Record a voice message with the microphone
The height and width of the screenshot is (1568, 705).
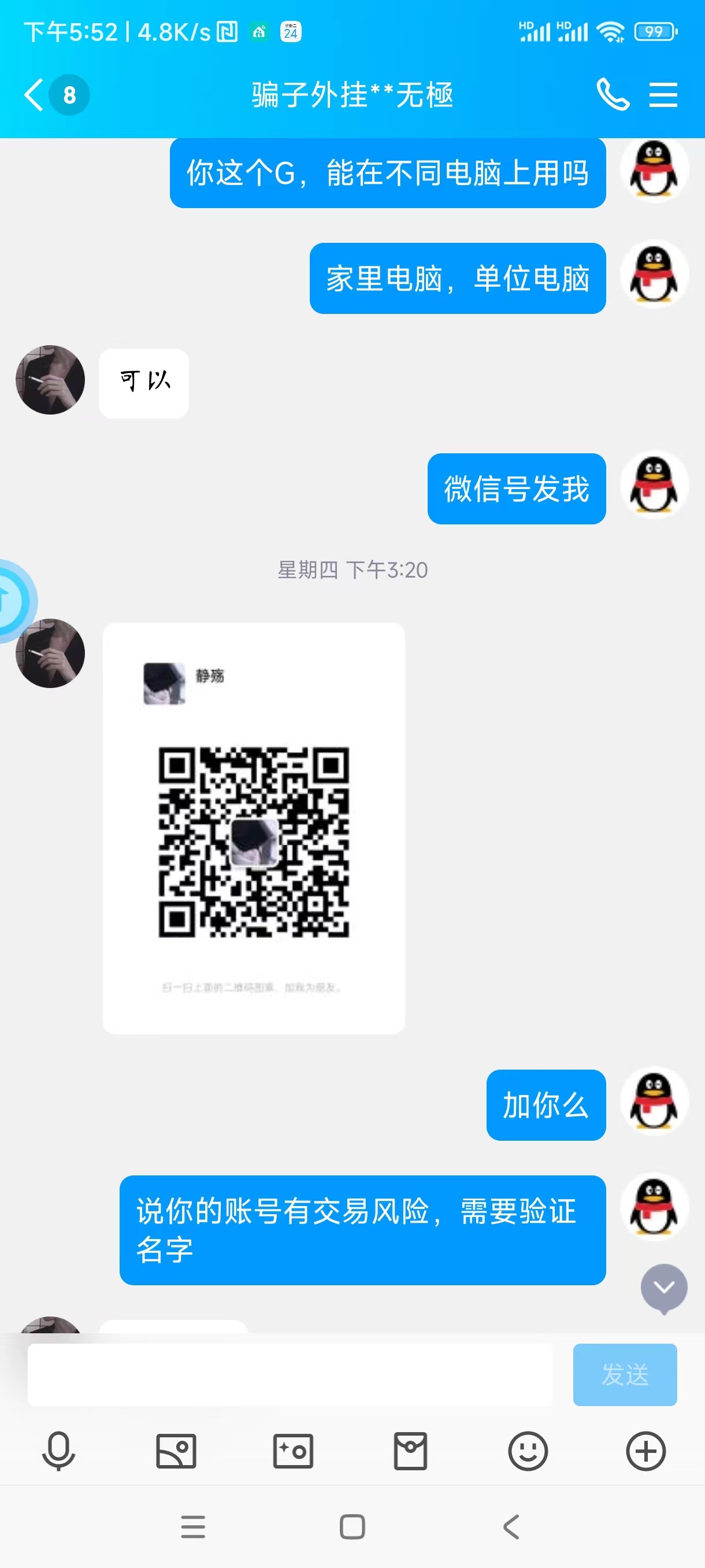coord(58,1451)
